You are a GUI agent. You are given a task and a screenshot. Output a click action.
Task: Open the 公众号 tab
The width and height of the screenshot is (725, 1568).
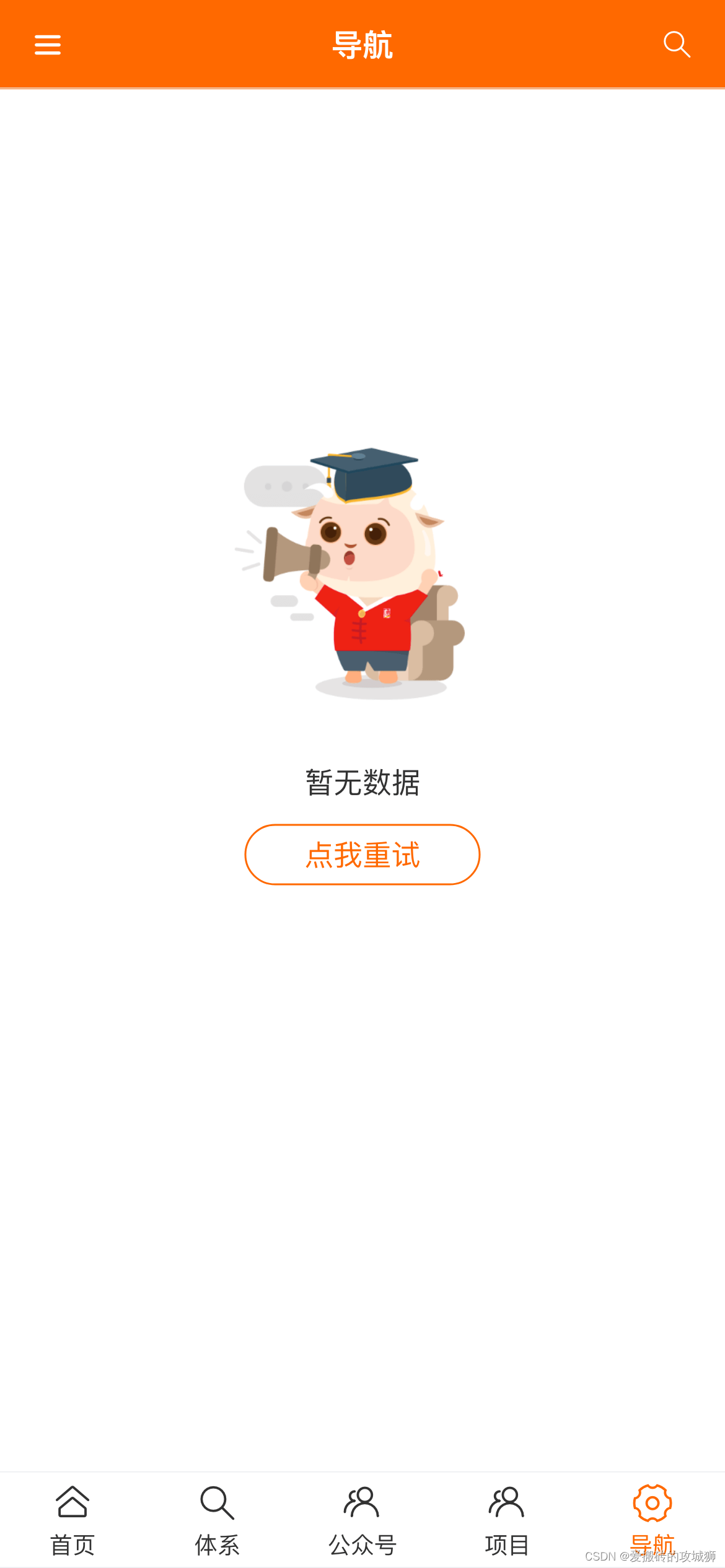pyautogui.click(x=362, y=1544)
